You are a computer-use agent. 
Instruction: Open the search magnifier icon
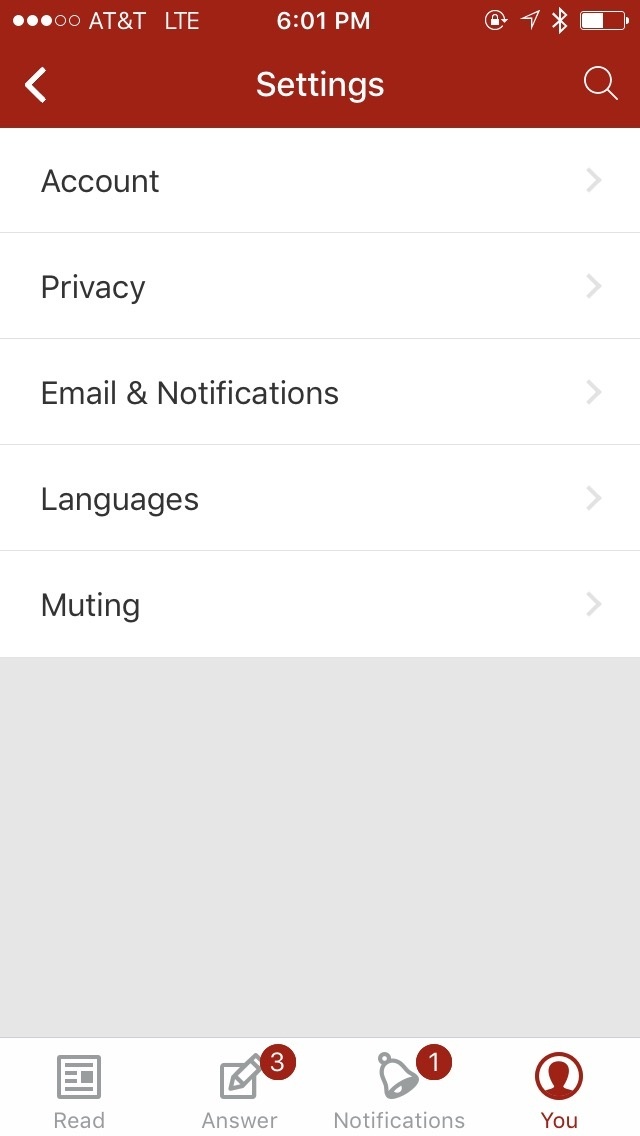pos(600,84)
